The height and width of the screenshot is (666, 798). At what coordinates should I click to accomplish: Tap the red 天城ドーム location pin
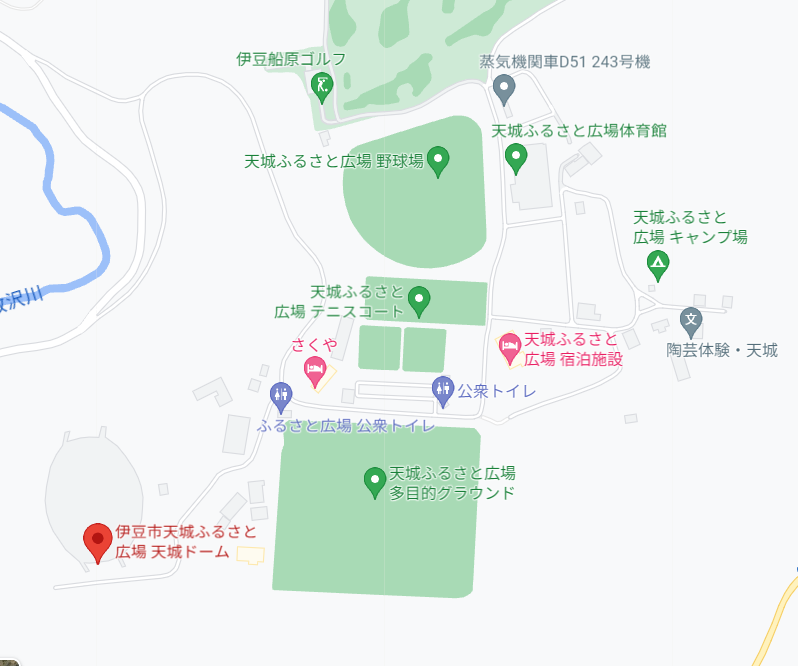pos(97,543)
